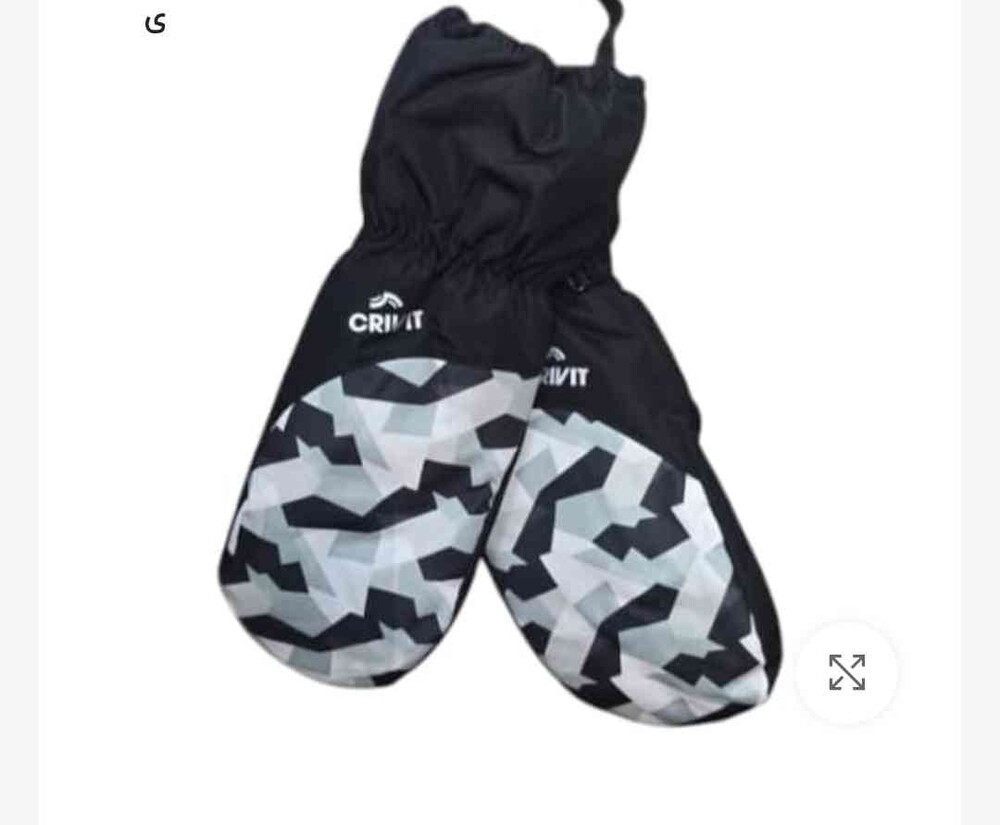Screen dimensions: 1000x825
Task: Open the Crivit mittens product photo
Action: (500, 400)
